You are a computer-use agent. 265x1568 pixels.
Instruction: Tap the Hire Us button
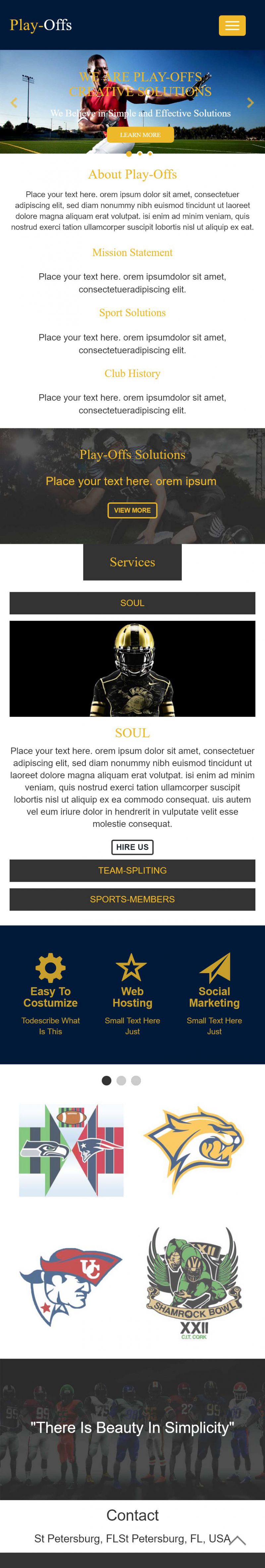[x=132, y=847]
